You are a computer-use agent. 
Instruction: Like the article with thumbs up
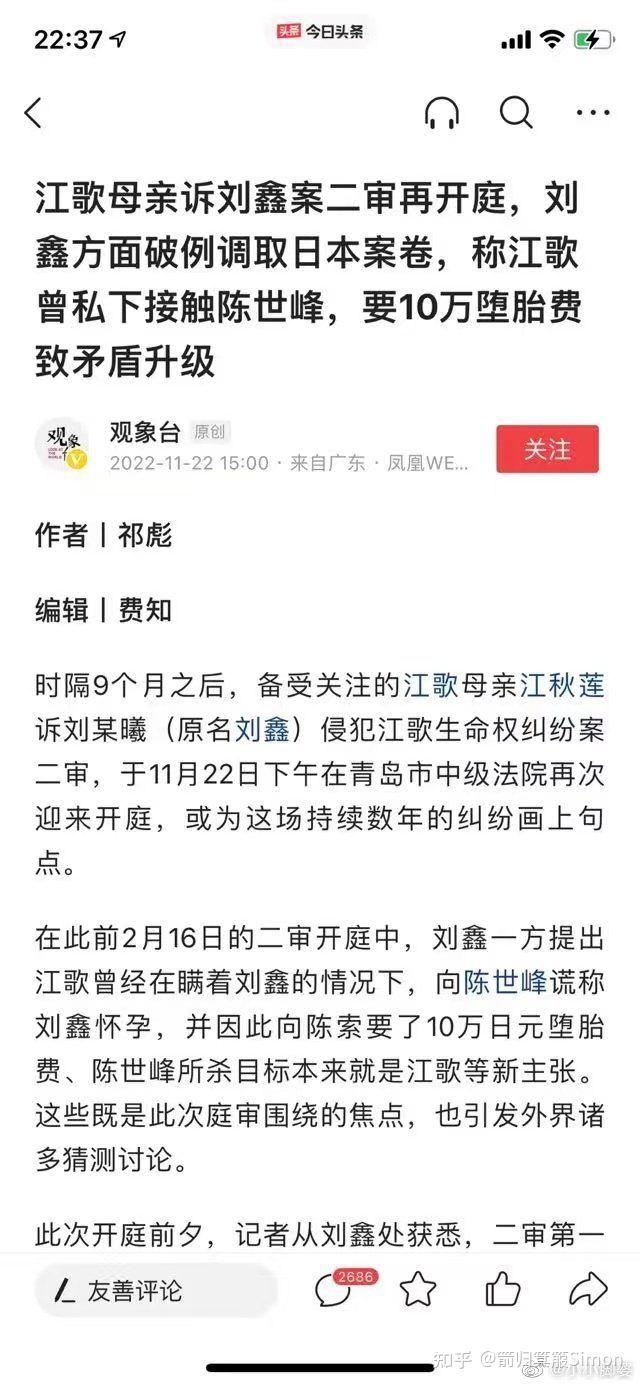click(503, 1289)
